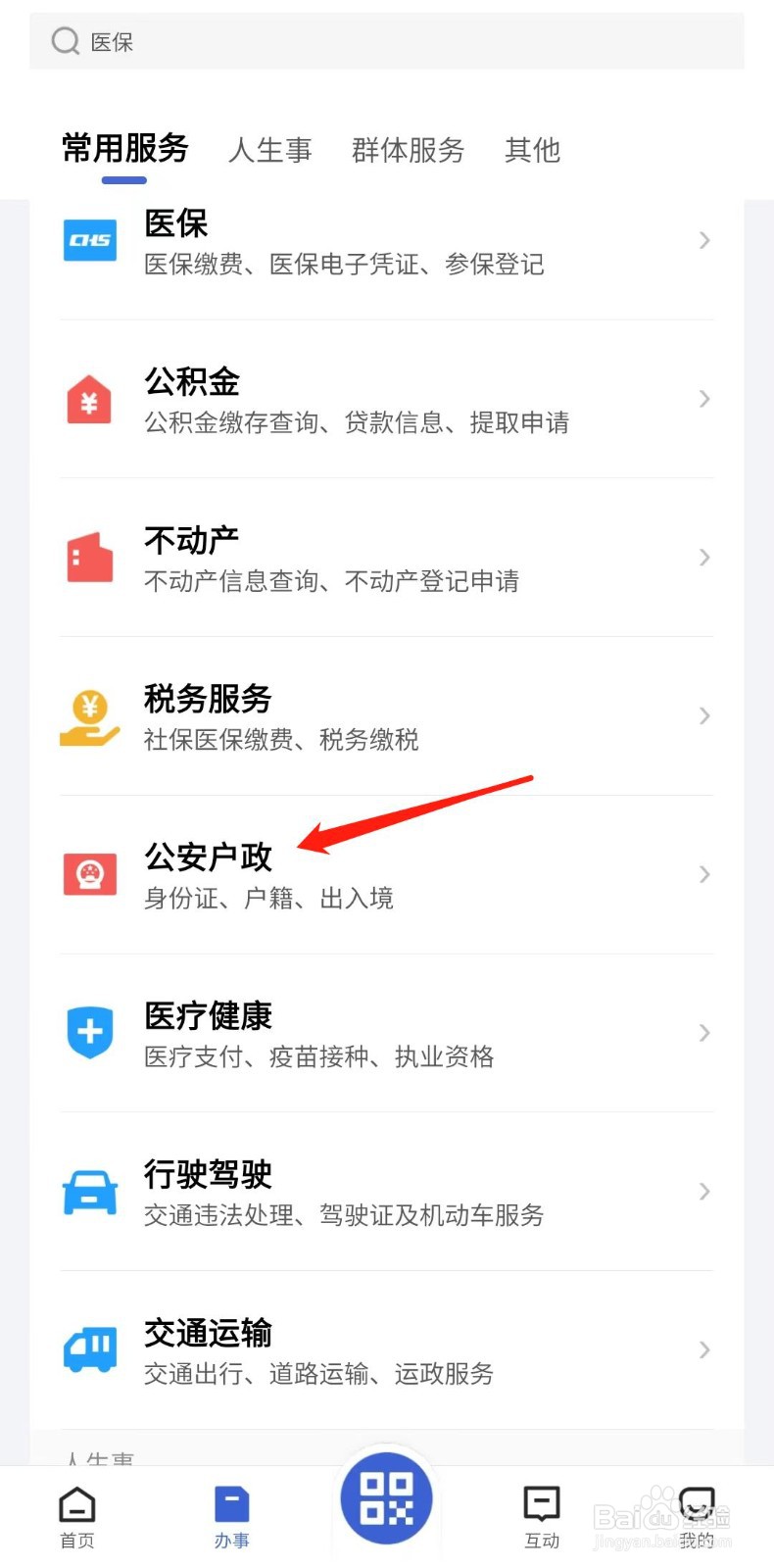Image resolution: width=774 pixels, height=1568 pixels.
Task: Click the 交通运输 truck icon
Action: (x=89, y=1348)
